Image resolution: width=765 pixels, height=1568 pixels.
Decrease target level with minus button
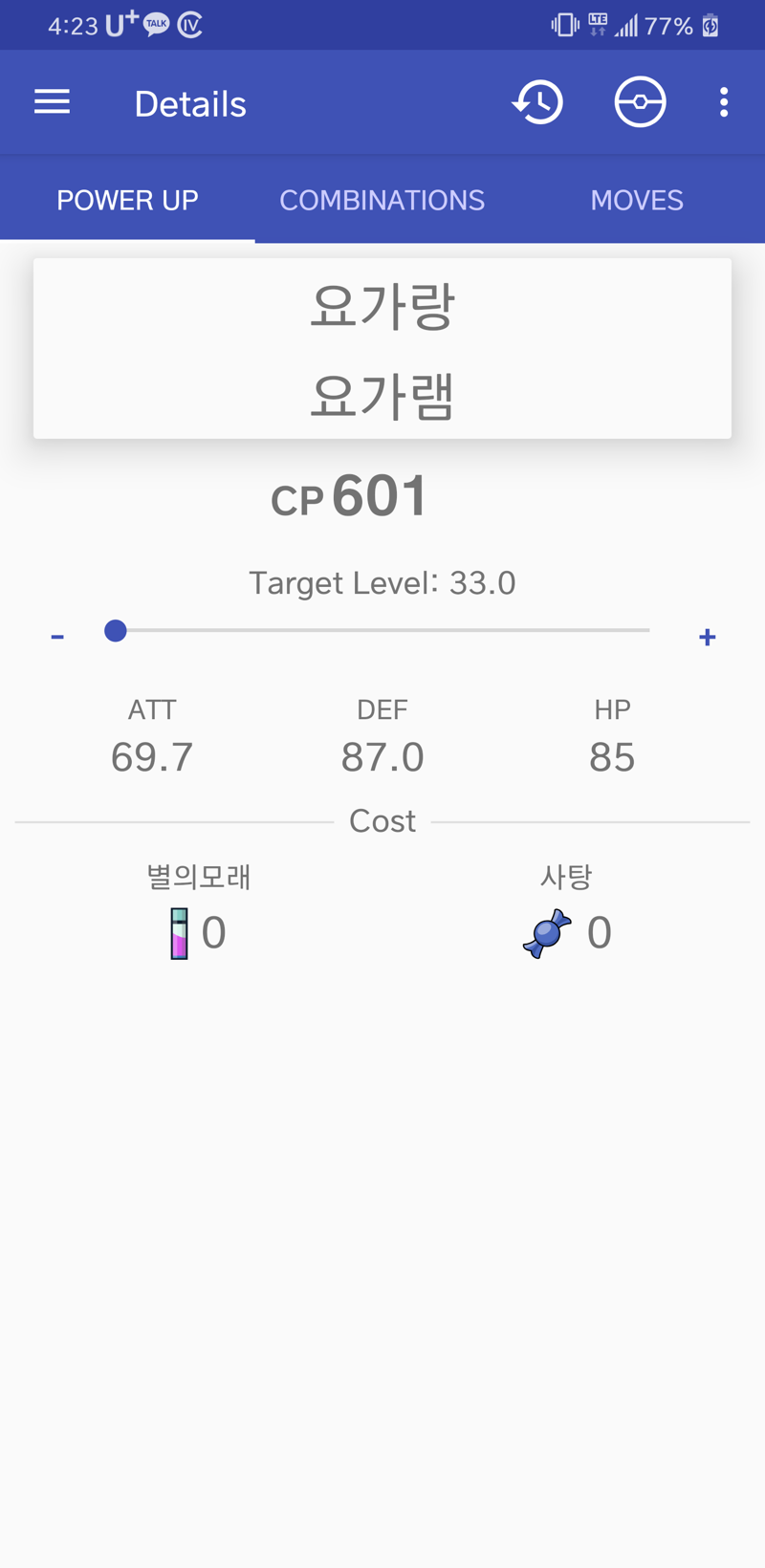click(57, 637)
